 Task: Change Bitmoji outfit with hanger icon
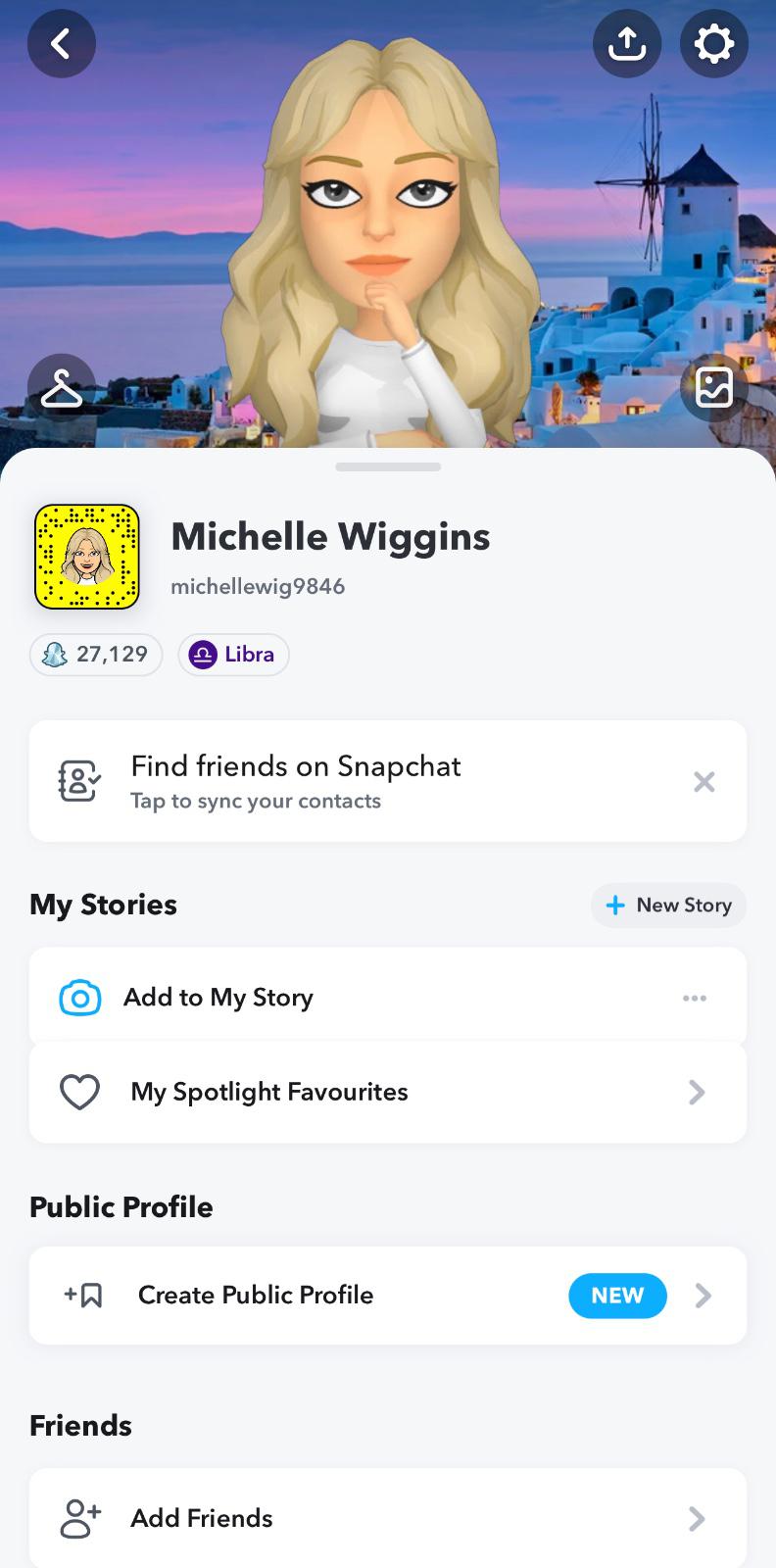click(61, 388)
